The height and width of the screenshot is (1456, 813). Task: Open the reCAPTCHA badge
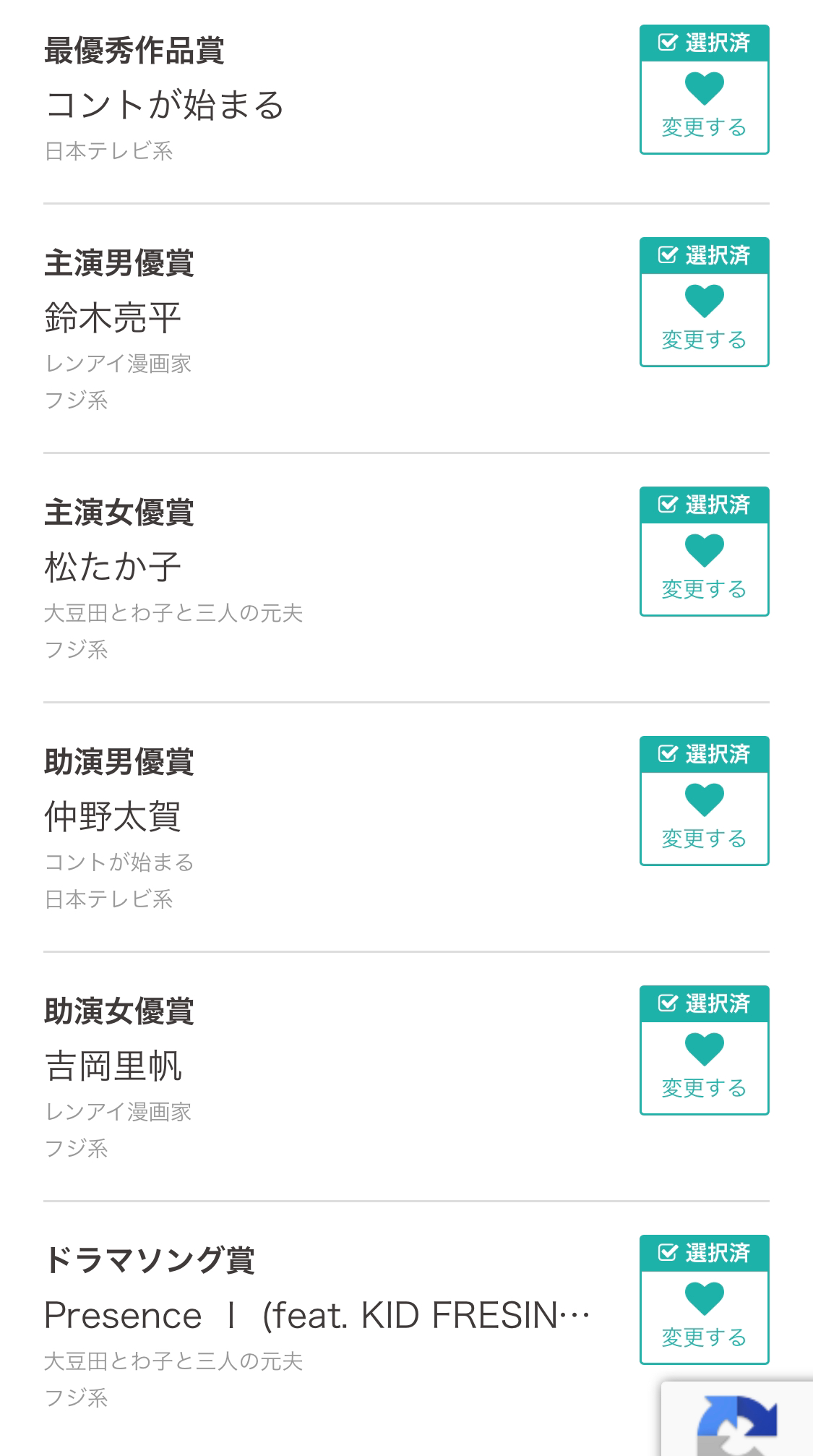click(737, 1419)
